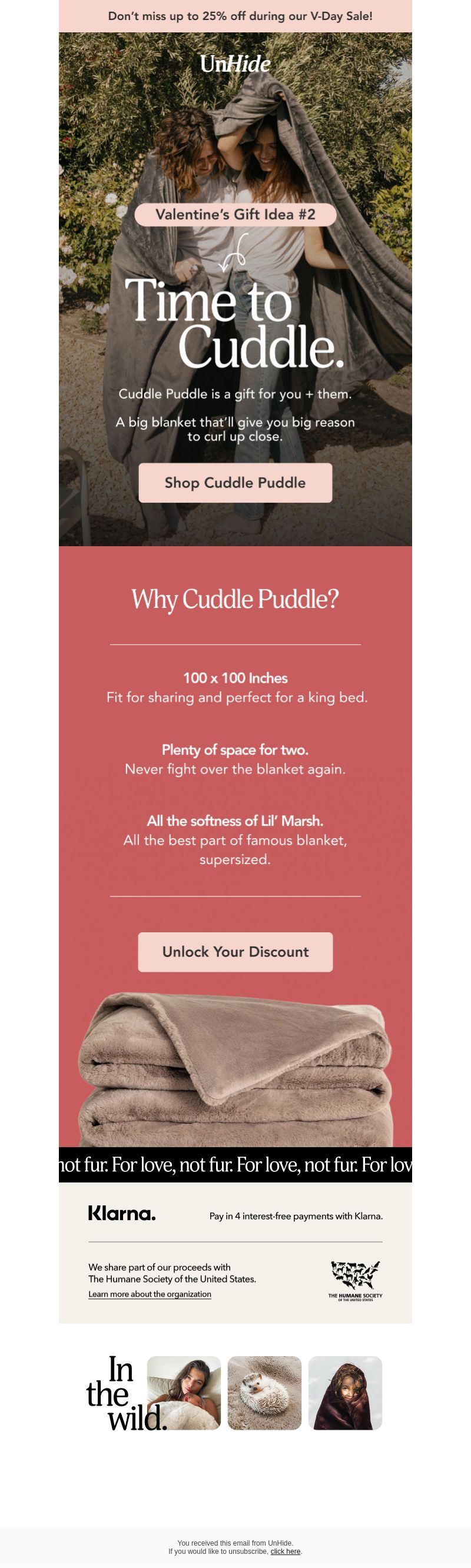This screenshot has width=471, height=1568.
Task: Open the V-Day Sale top banner
Action: click(x=235, y=16)
